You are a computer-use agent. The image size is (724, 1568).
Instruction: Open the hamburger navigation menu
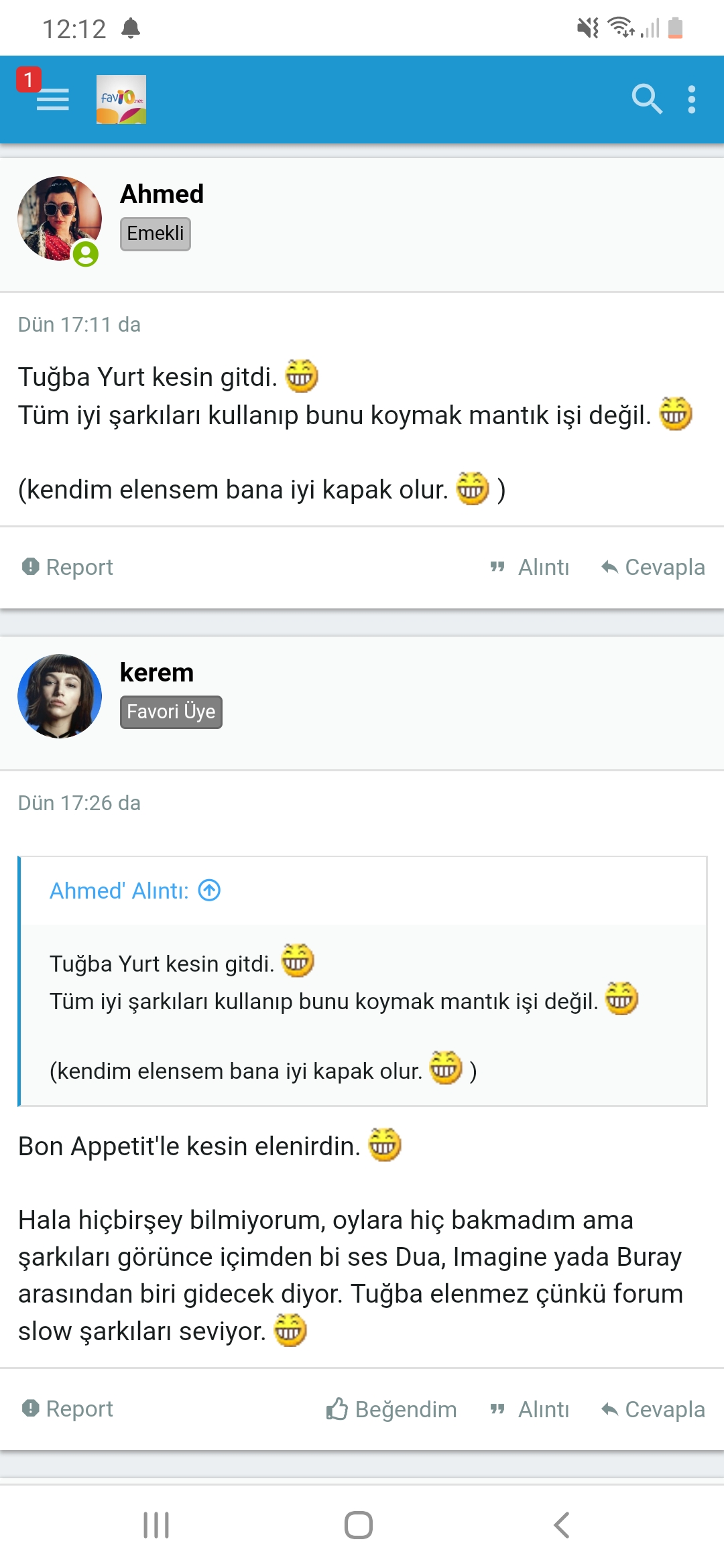(52, 99)
